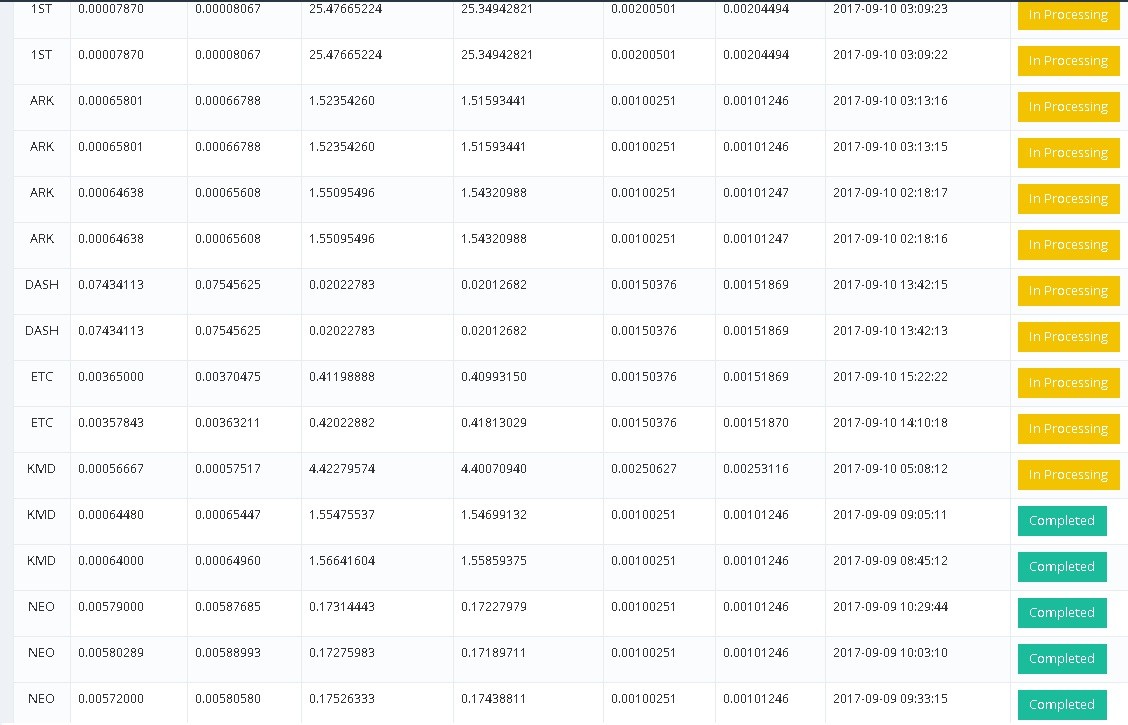Tap In Processing for ETC 15:22:22 row
This screenshot has height=725, width=1128.
point(1068,383)
